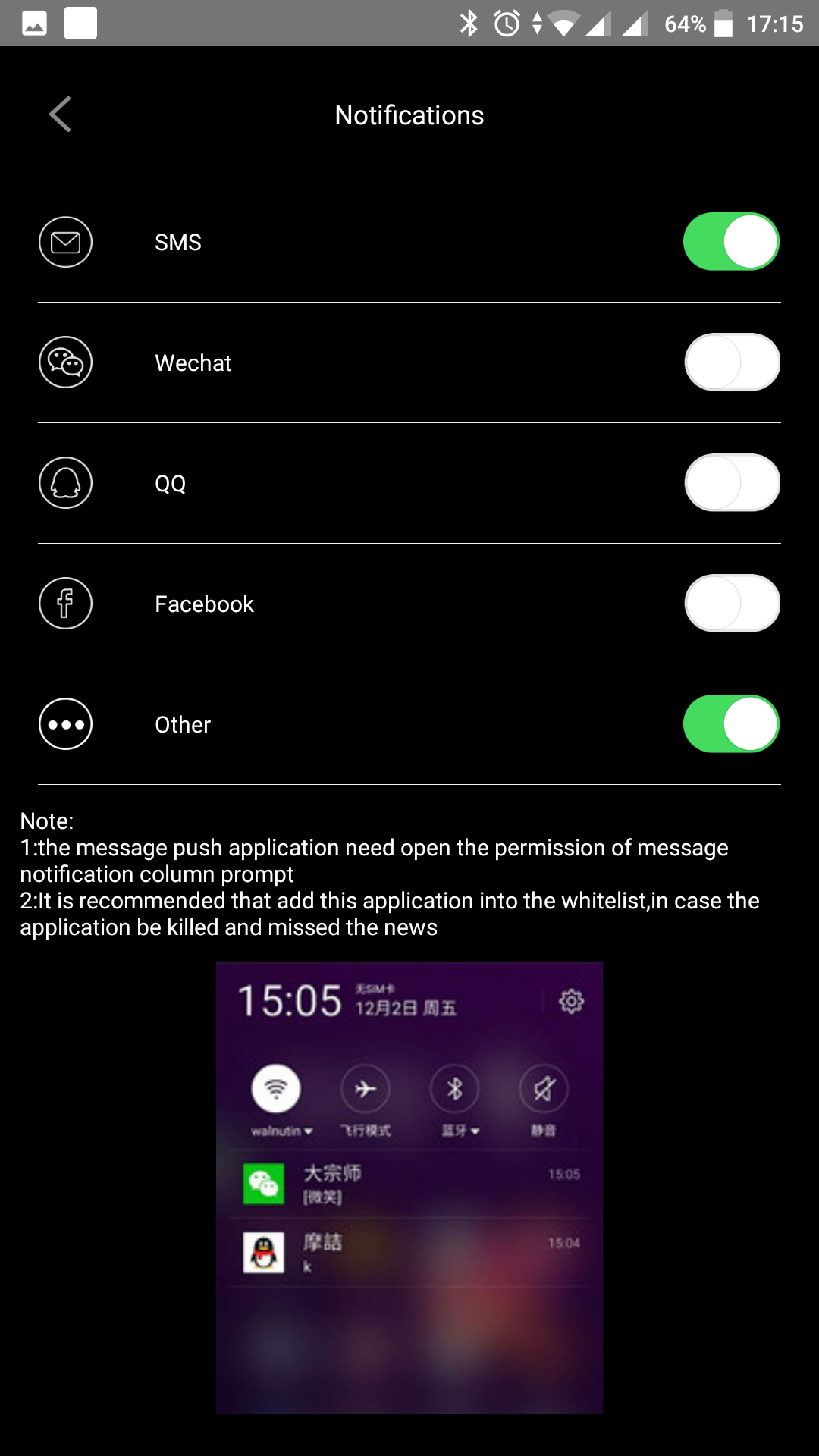Go back from Notifications screen
The width and height of the screenshot is (819, 1456).
point(60,115)
